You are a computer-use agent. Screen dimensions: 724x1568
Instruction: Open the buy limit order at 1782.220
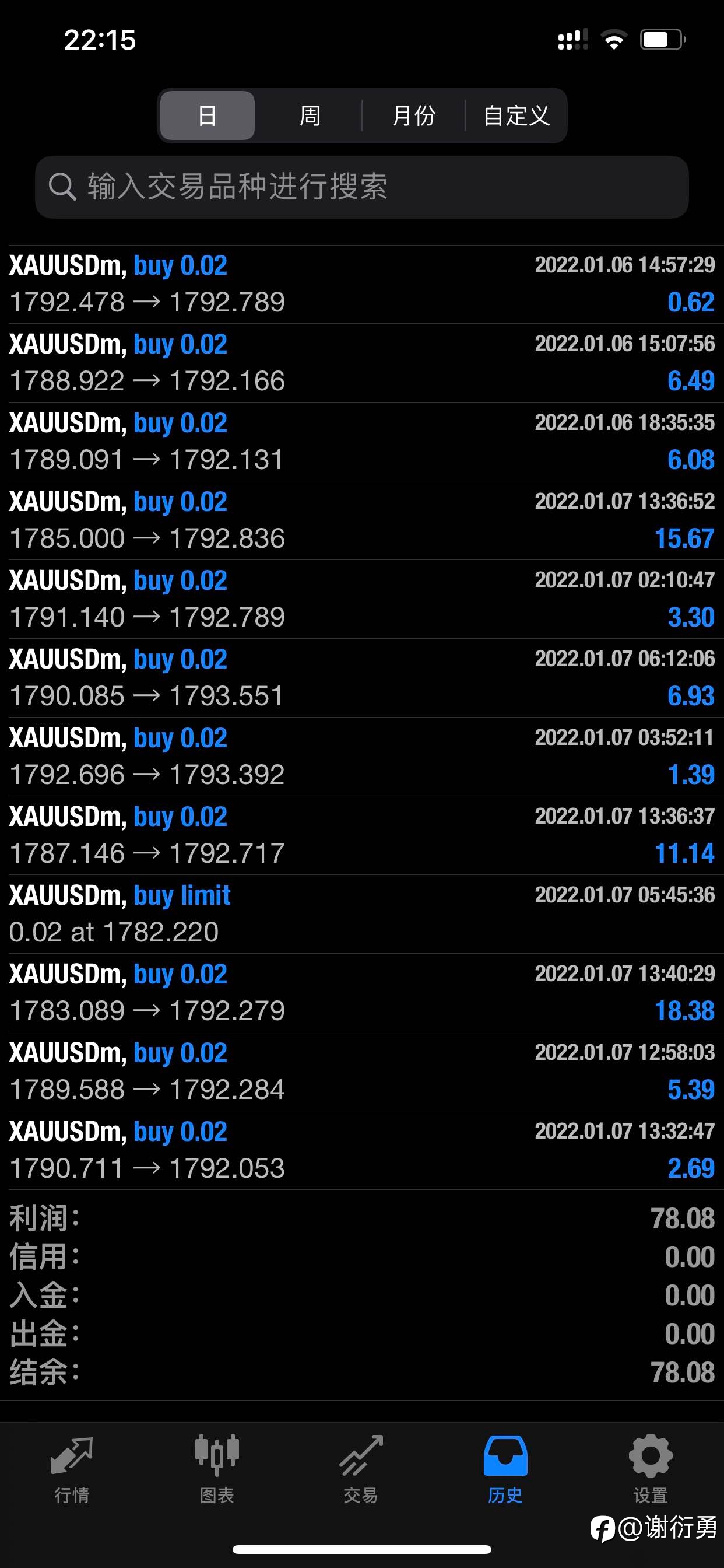(362, 914)
